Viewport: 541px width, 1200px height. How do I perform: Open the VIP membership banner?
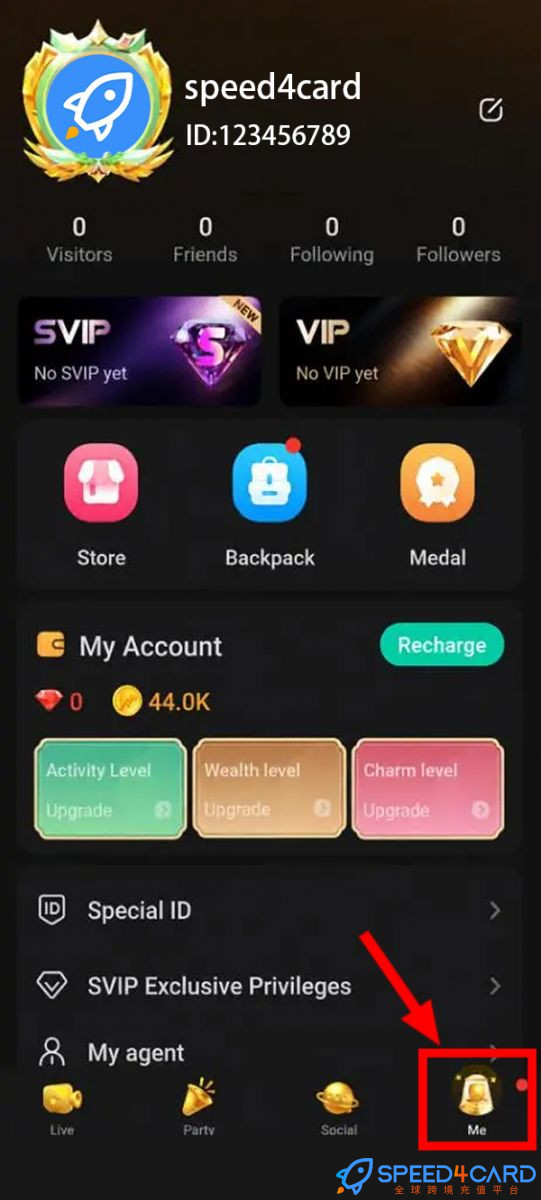tap(400, 351)
